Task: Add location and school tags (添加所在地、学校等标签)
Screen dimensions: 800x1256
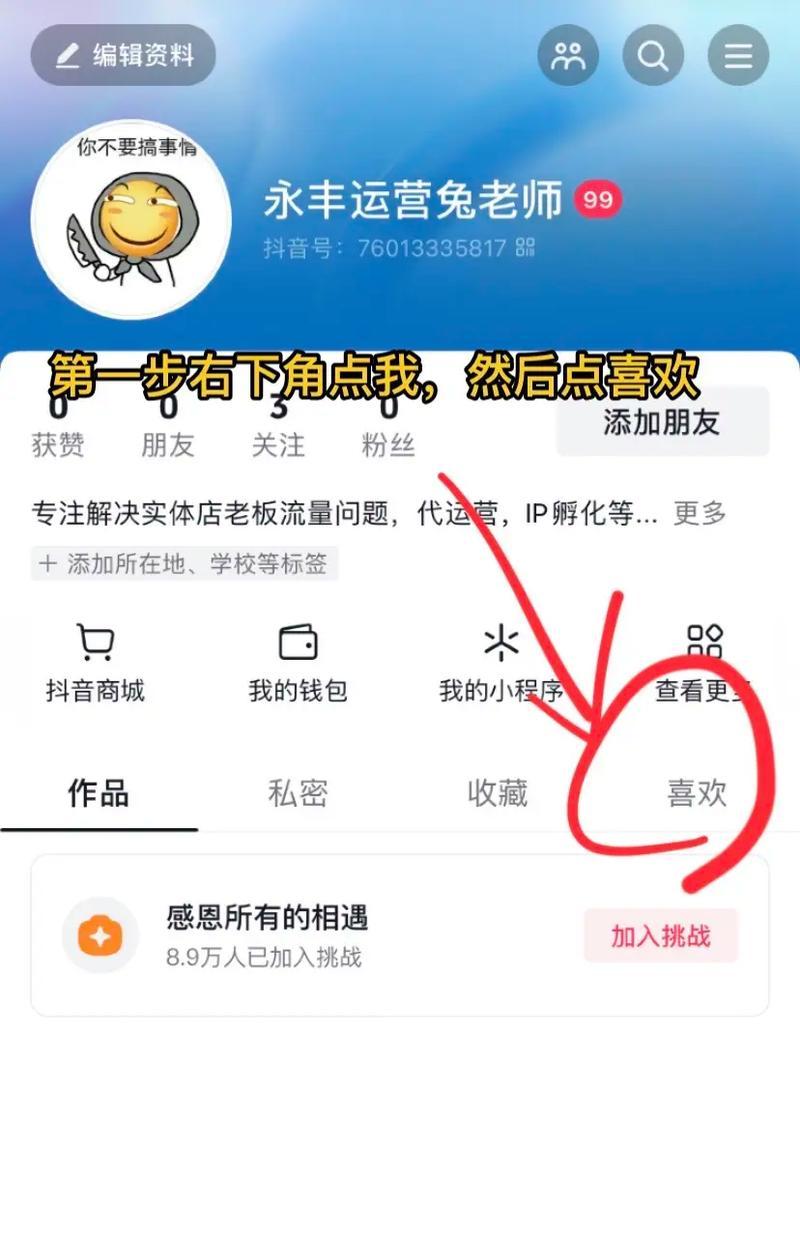Action: (x=185, y=564)
